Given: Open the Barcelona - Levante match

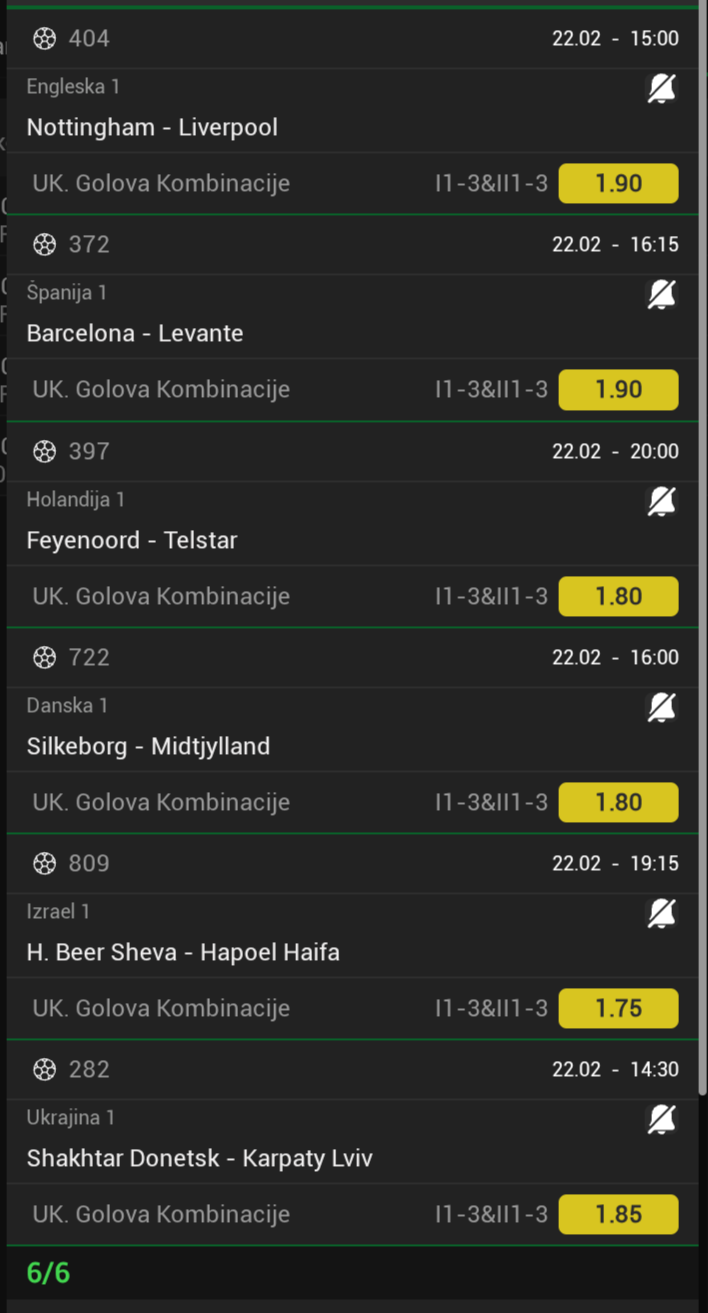Looking at the screenshot, I should point(135,334).
